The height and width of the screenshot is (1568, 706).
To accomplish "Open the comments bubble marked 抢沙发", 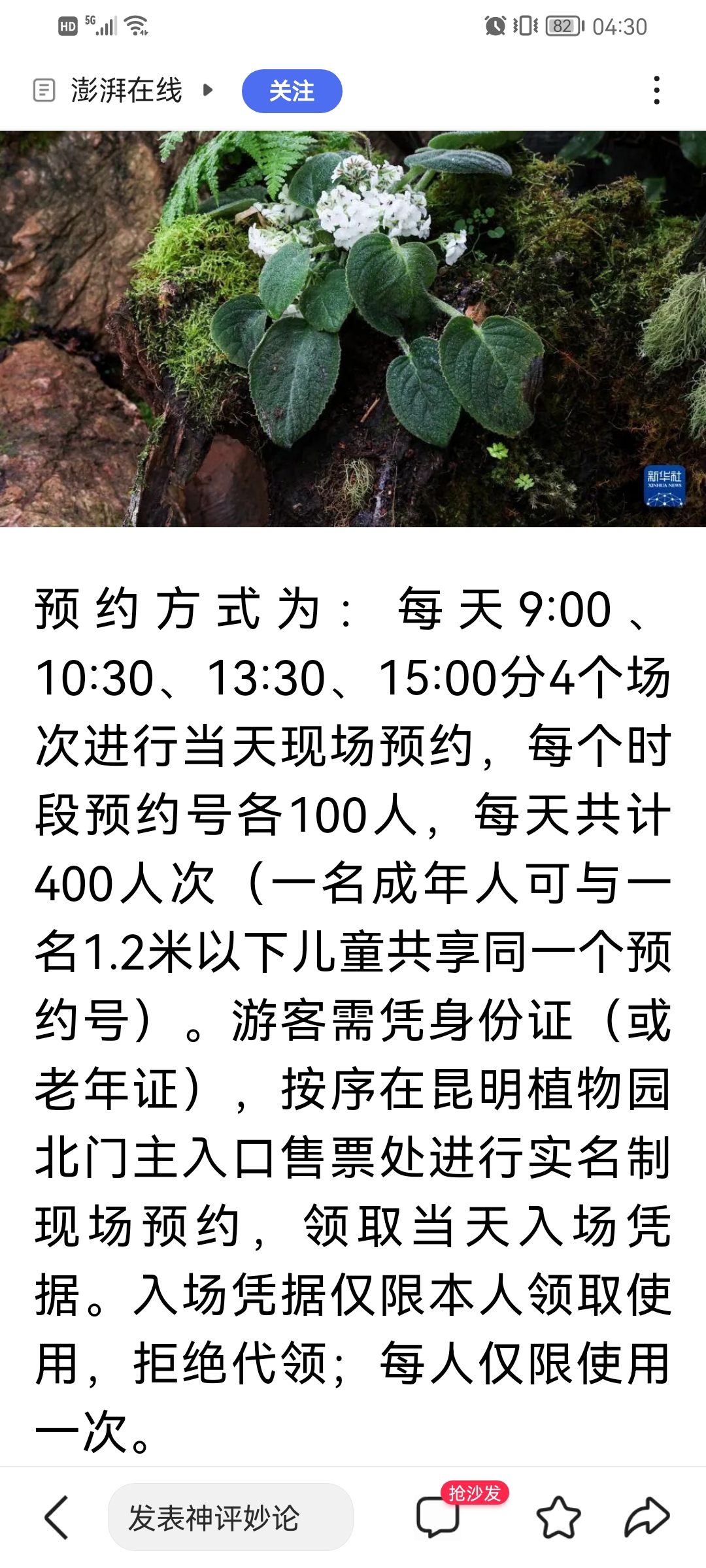I will click(438, 1516).
